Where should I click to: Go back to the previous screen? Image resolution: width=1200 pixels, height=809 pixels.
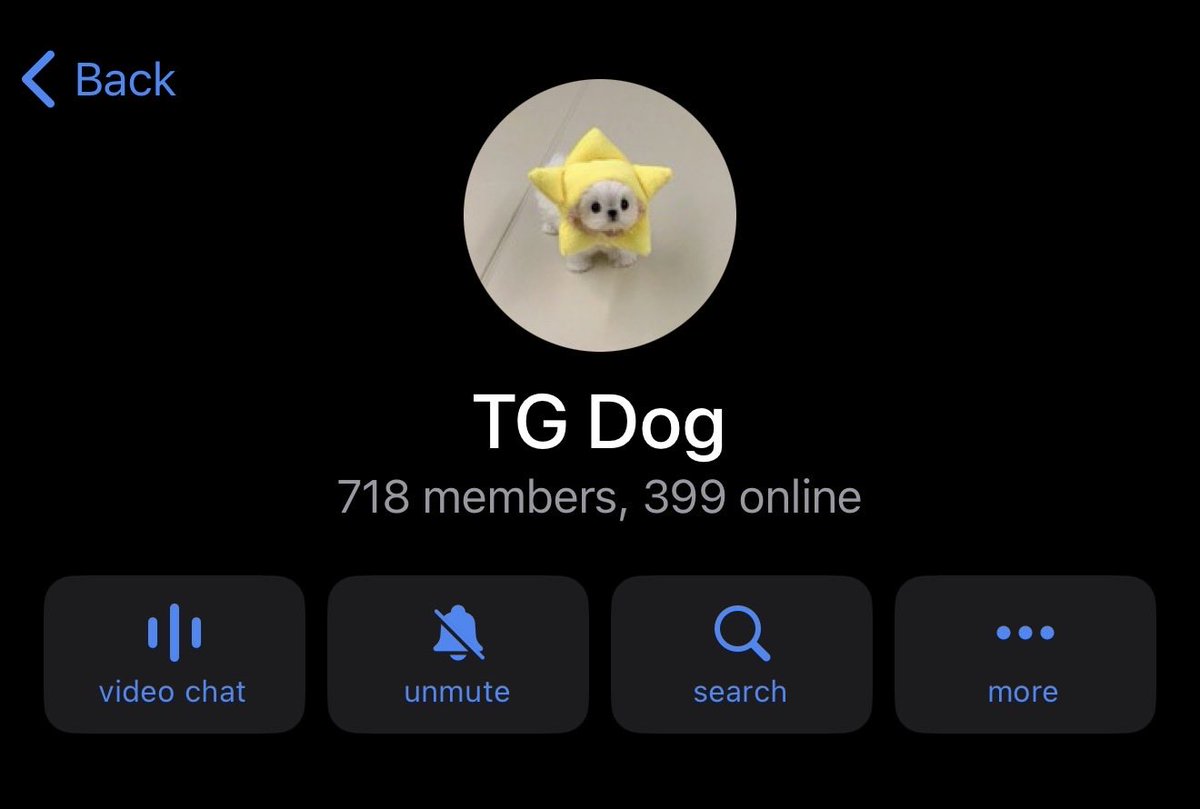click(x=100, y=80)
